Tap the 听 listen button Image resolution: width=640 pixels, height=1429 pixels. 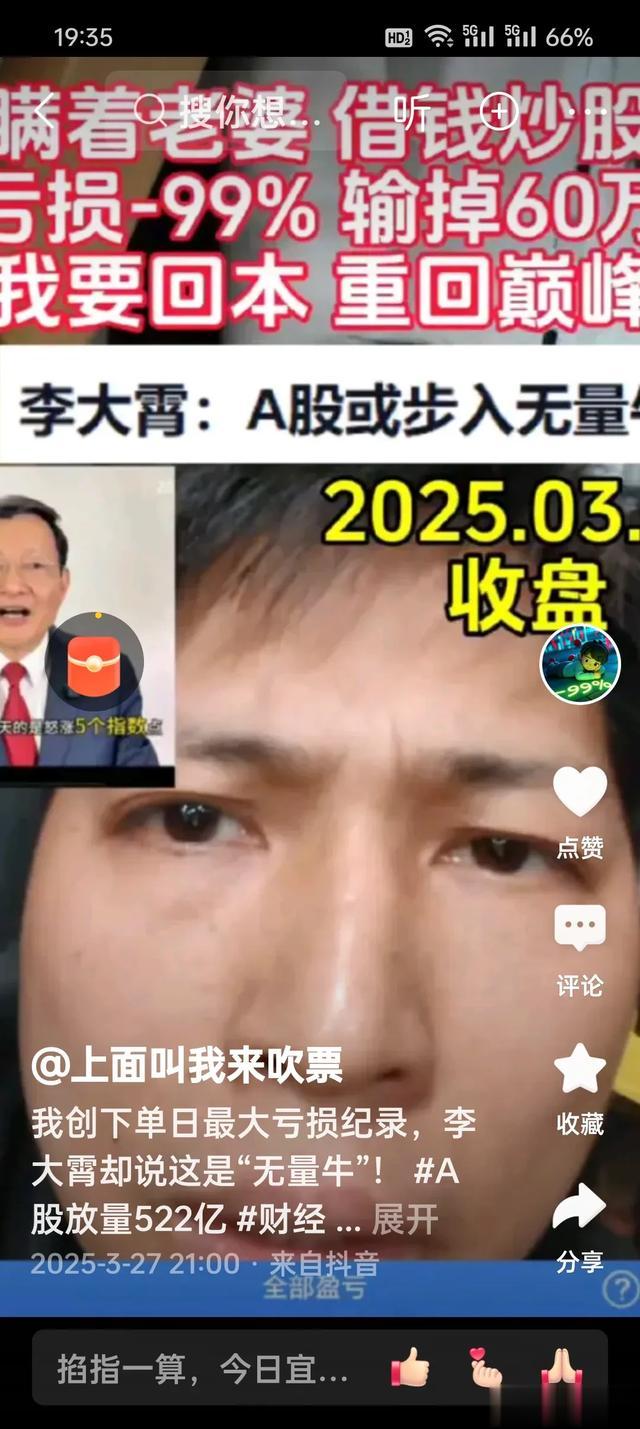(x=410, y=111)
